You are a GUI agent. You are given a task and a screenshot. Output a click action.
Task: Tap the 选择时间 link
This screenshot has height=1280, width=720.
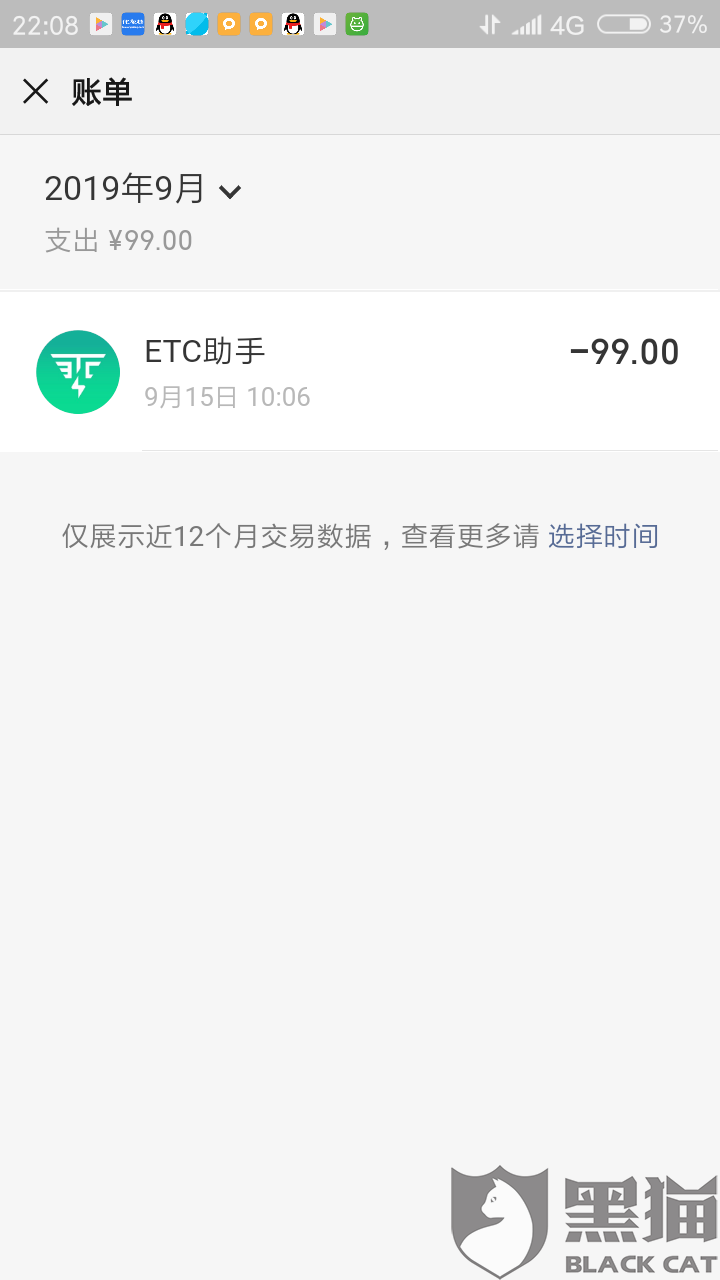[x=603, y=537]
